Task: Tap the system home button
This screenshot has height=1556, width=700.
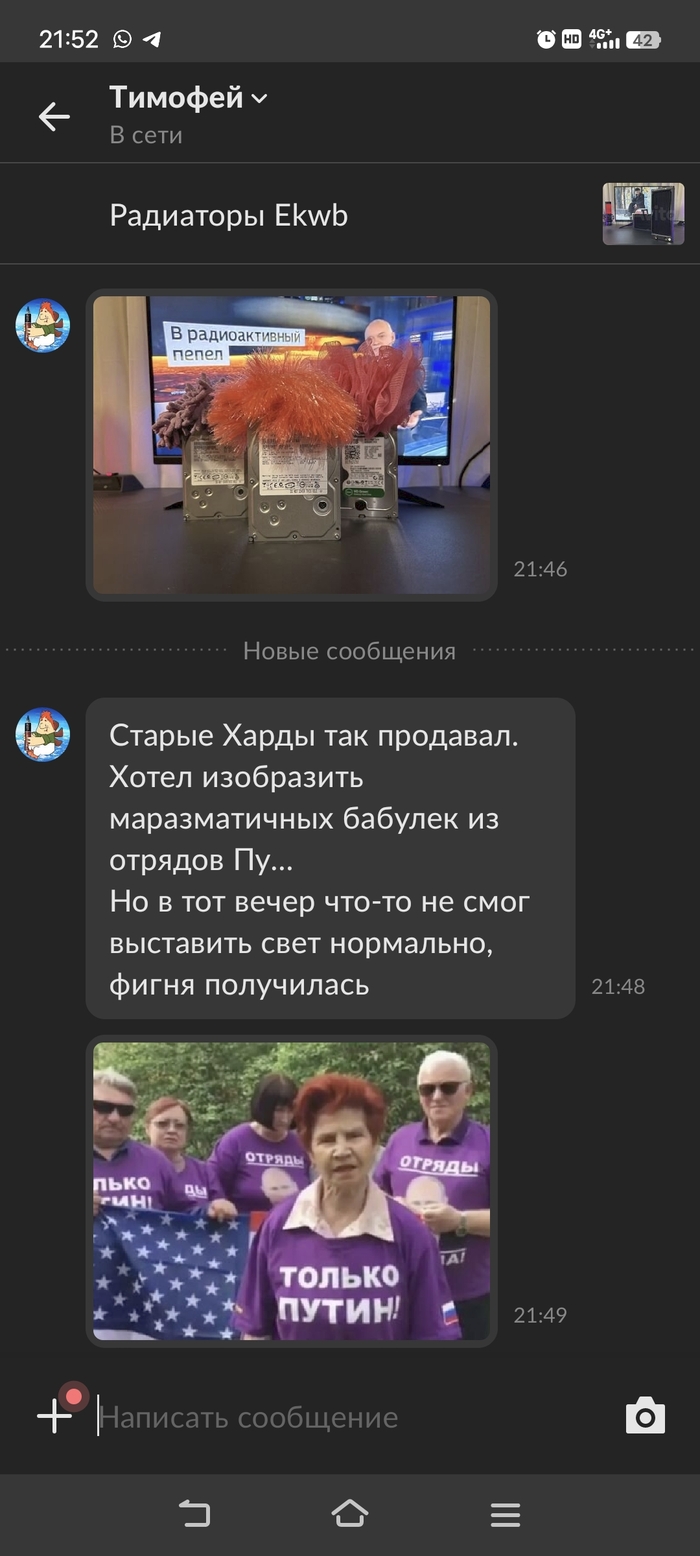Action: (x=350, y=1514)
